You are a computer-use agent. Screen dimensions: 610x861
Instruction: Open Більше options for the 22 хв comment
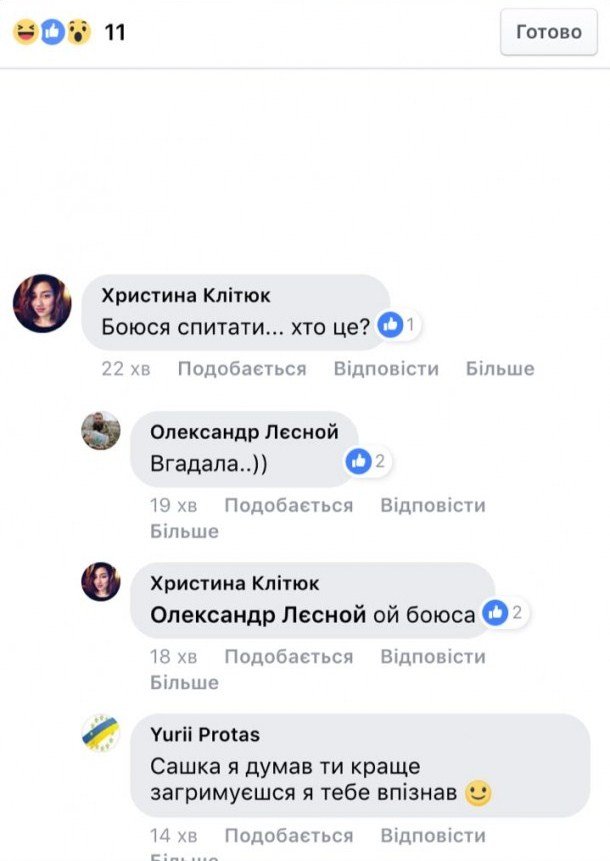[499, 369]
